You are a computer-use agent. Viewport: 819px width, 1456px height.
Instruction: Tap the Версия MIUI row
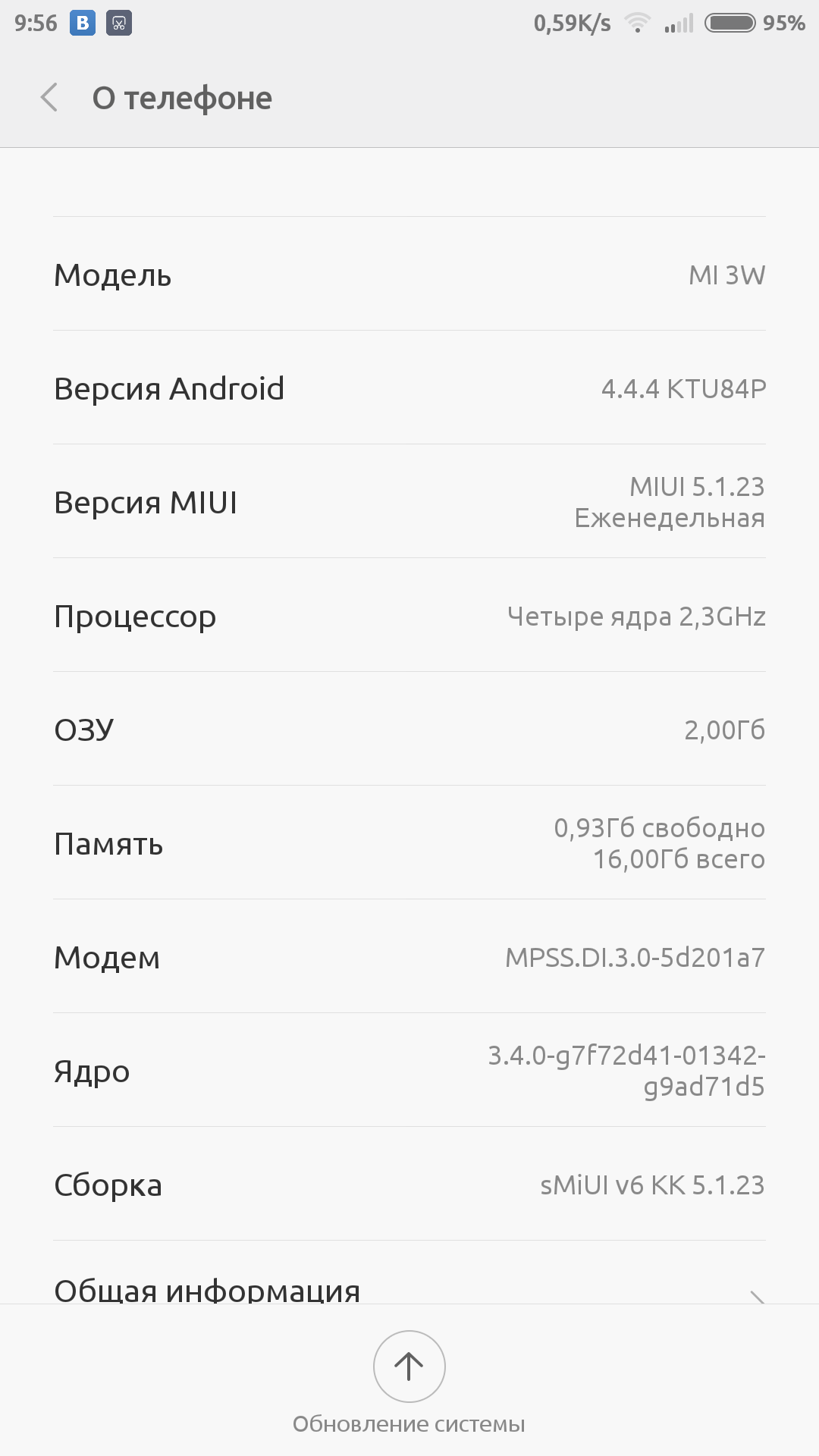point(409,501)
